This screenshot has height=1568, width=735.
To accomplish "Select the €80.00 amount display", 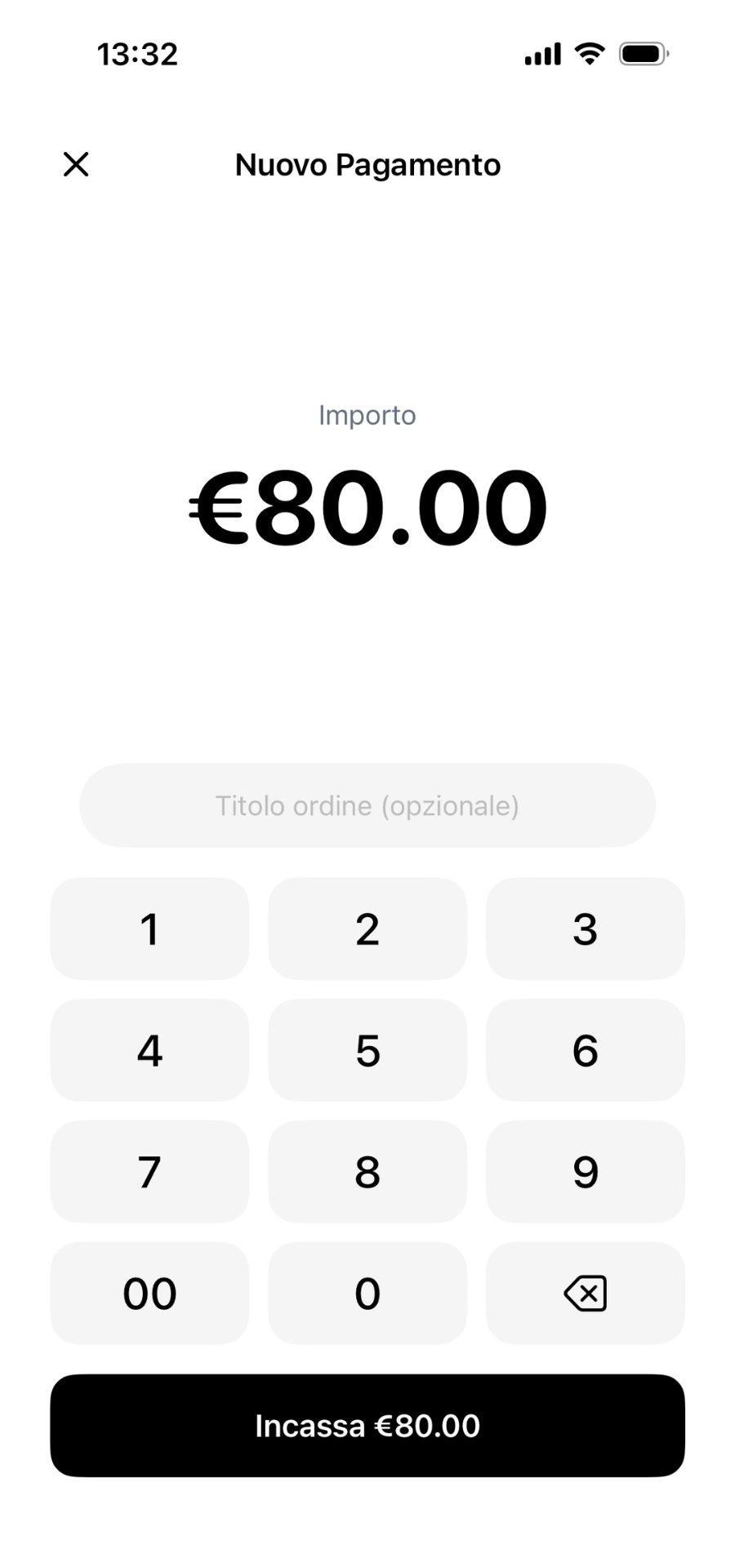I will tap(367, 506).
